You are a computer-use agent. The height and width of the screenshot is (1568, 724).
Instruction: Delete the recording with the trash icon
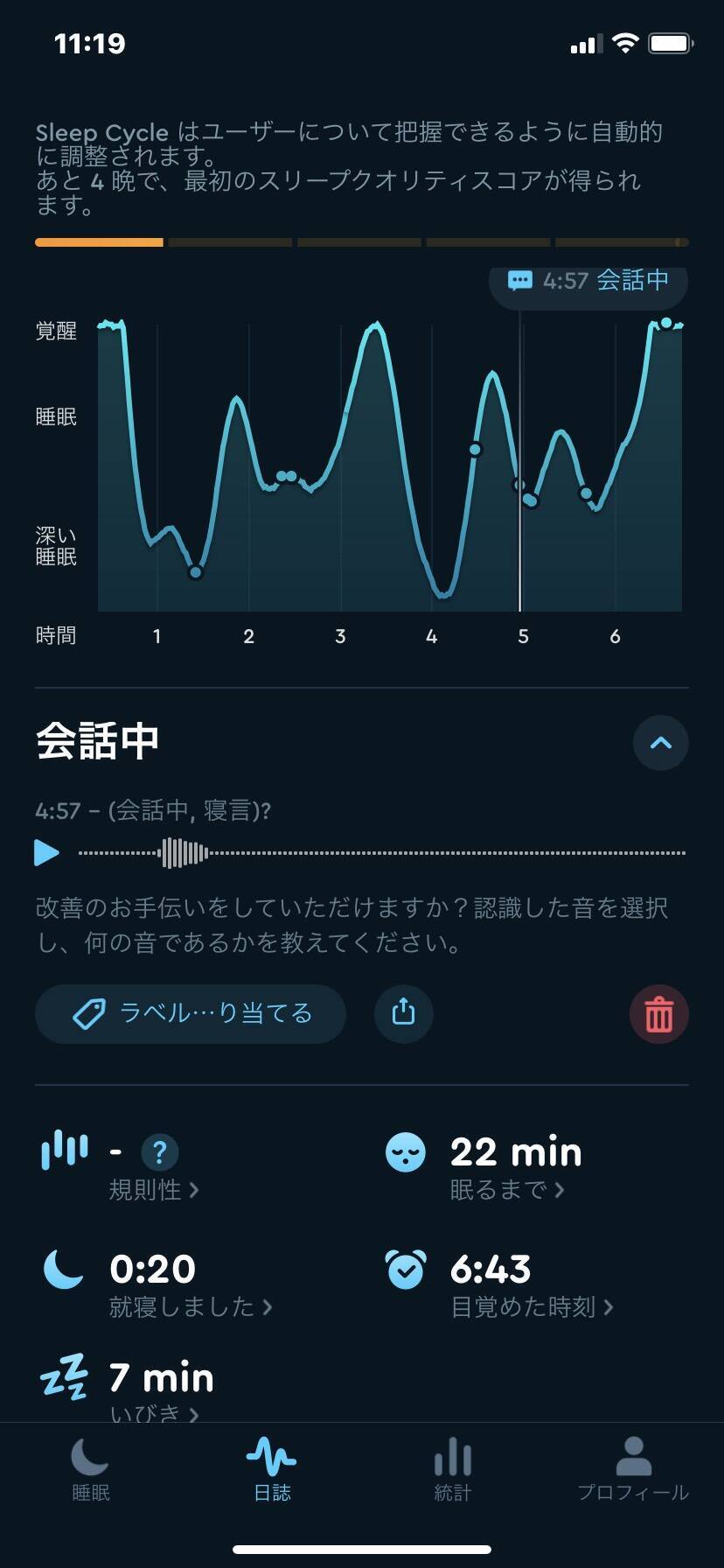coord(658,1014)
